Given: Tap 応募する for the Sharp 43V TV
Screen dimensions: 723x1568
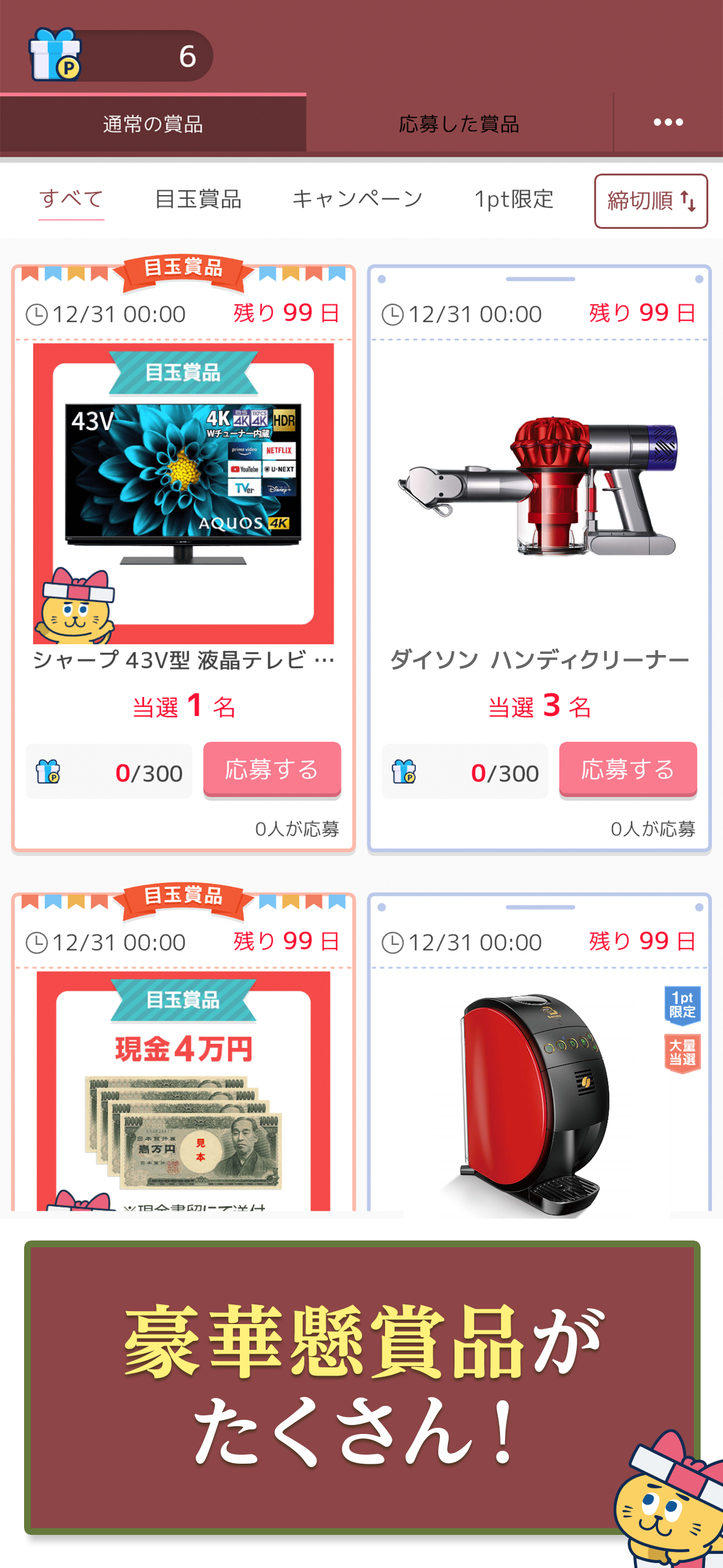Looking at the screenshot, I should coord(271,769).
